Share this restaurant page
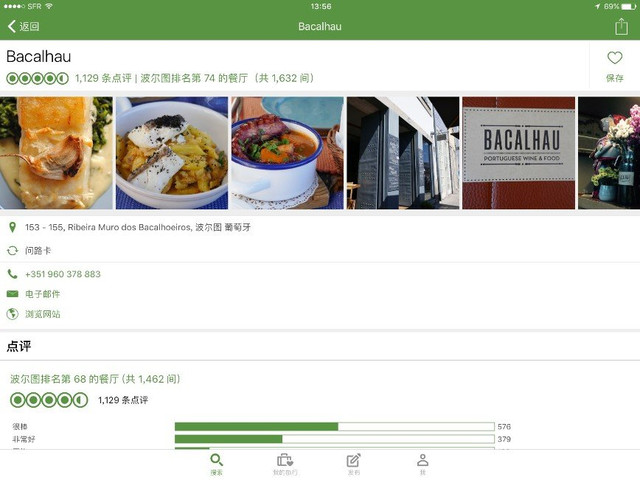 pos(621,26)
